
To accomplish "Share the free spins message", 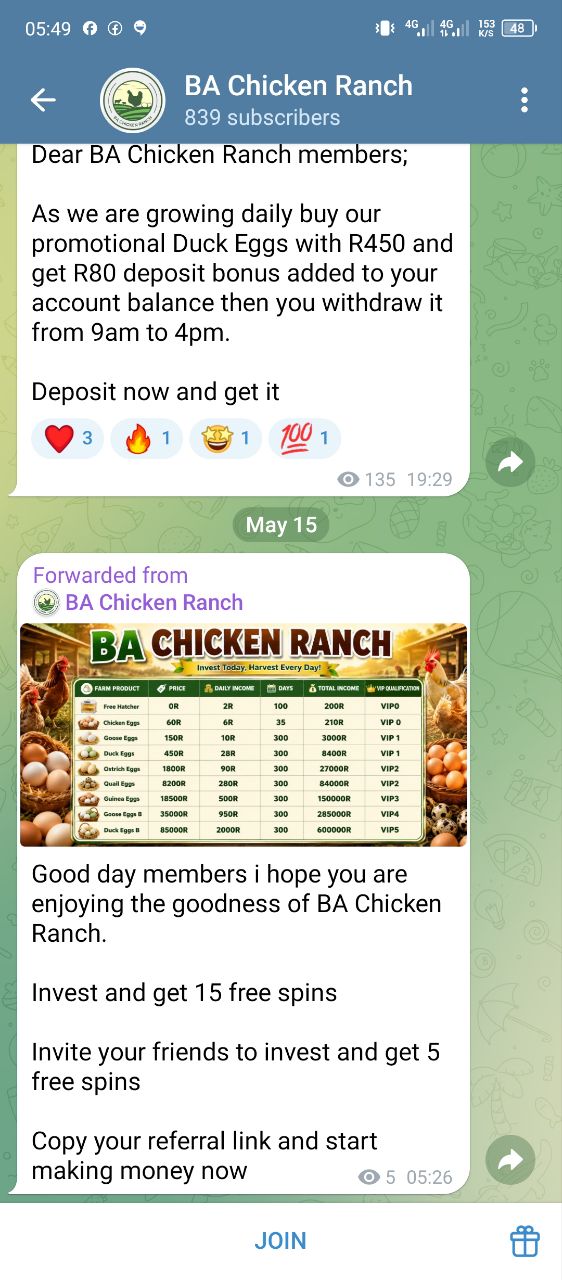I will point(511,1160).
